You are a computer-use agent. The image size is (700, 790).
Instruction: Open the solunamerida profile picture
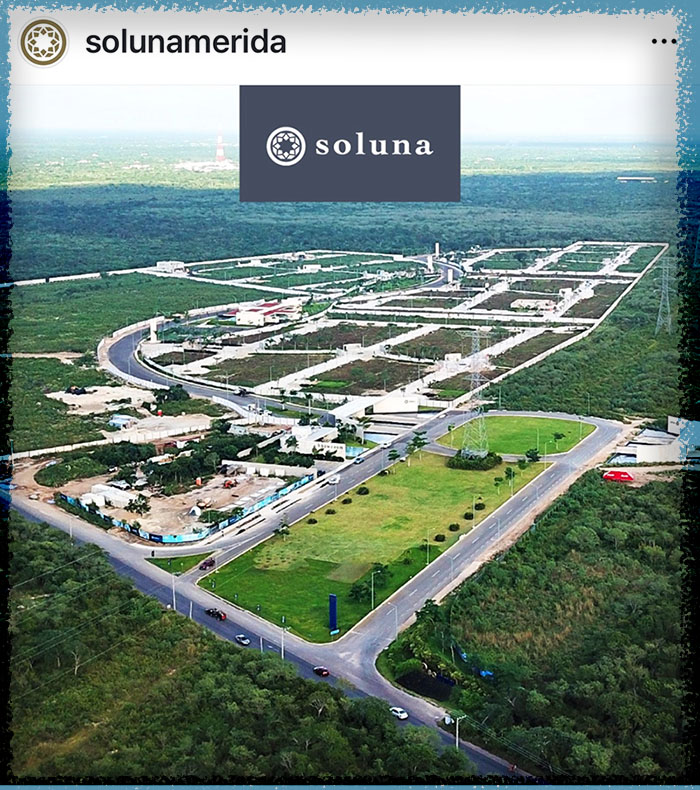pos(43,42)
